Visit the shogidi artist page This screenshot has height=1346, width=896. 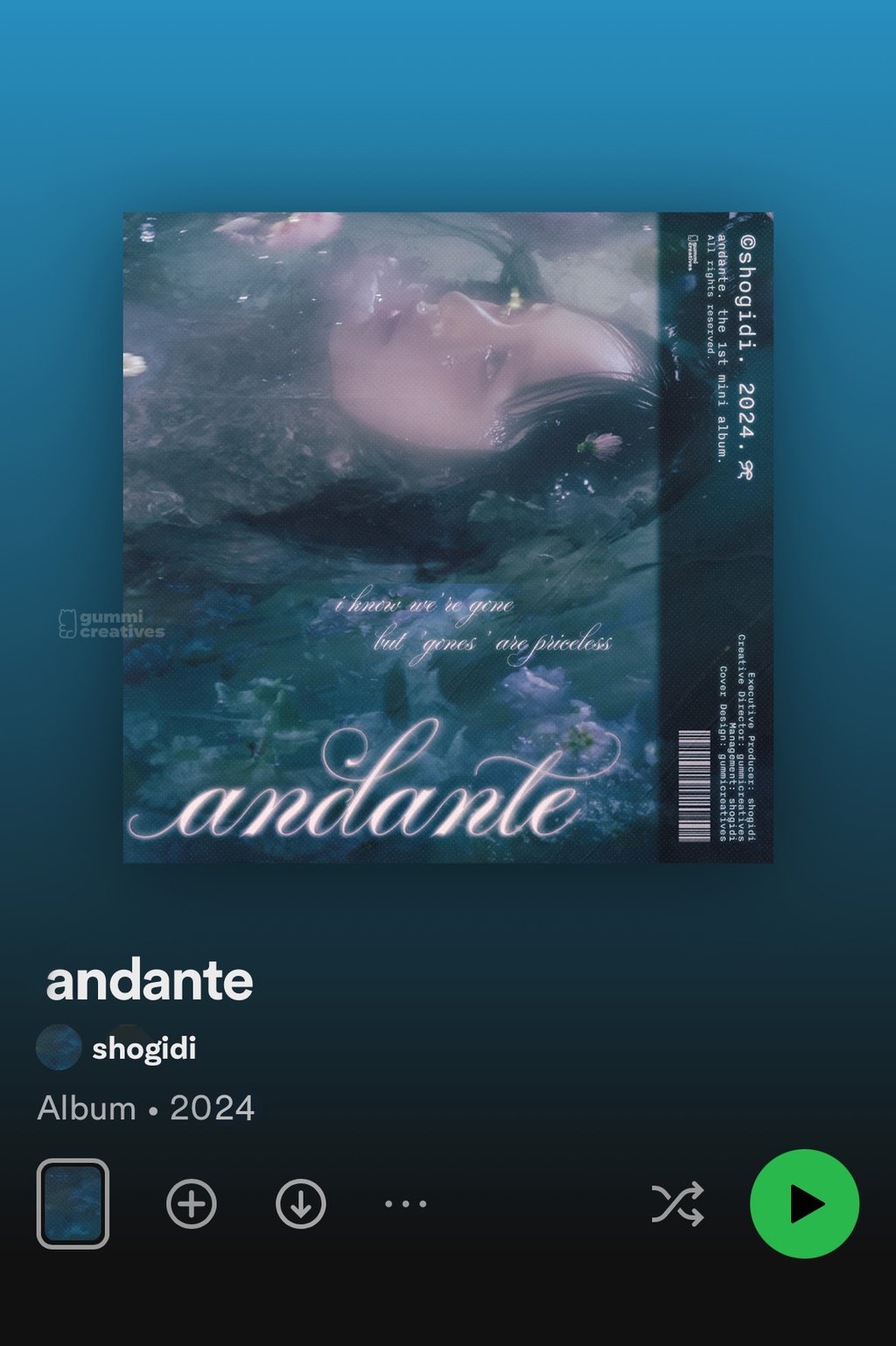click(143, 1048)
